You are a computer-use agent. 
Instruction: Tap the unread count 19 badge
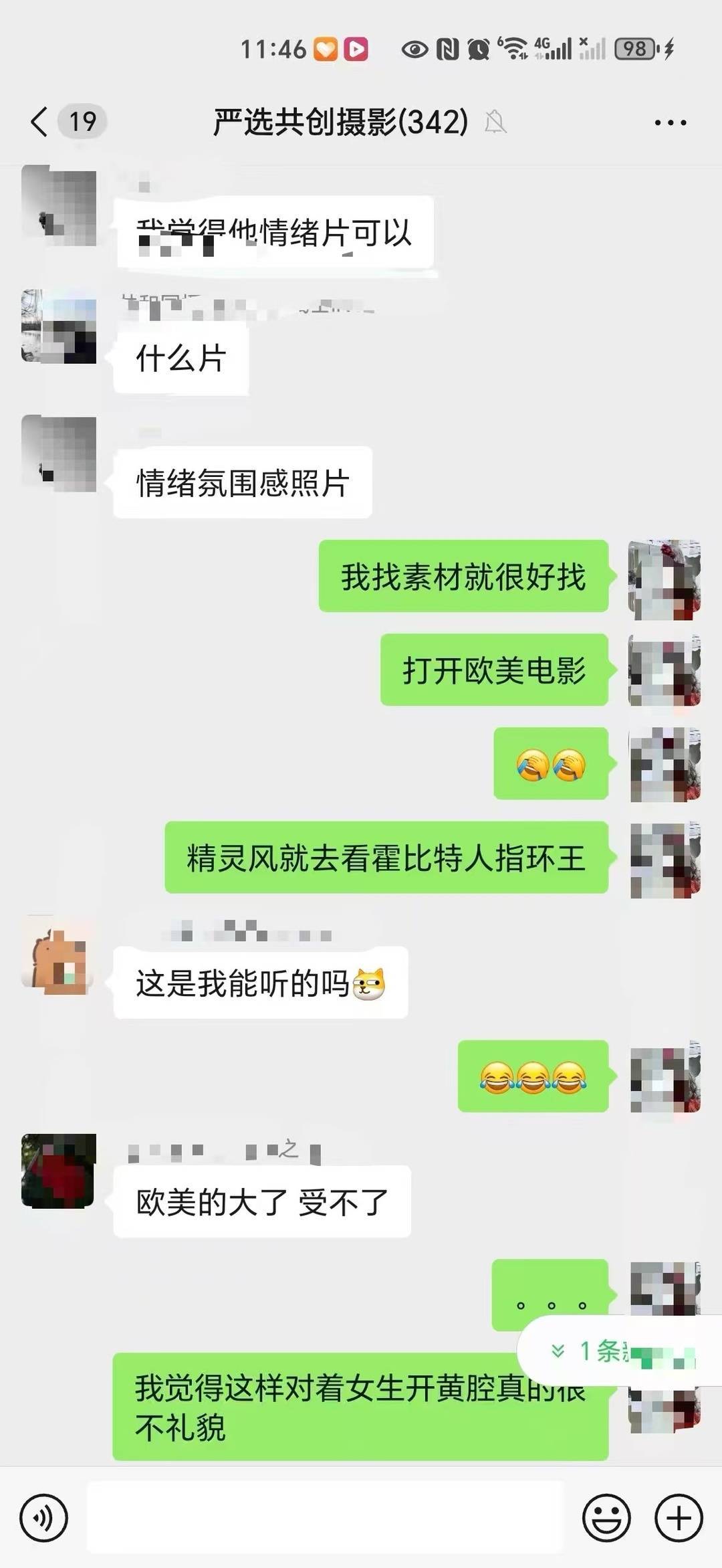[80, 122]
